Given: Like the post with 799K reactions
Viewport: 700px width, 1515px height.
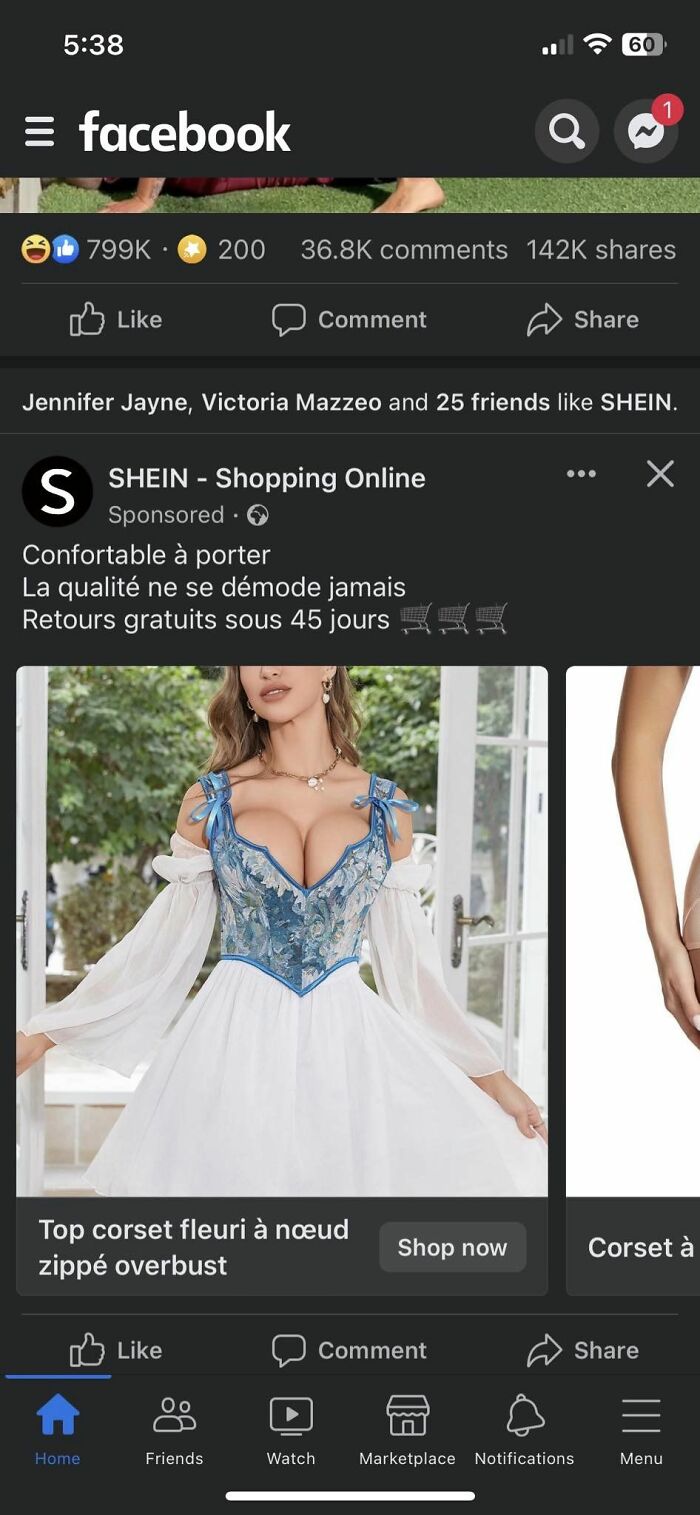Looking at the screenshot, I should 116,320.
